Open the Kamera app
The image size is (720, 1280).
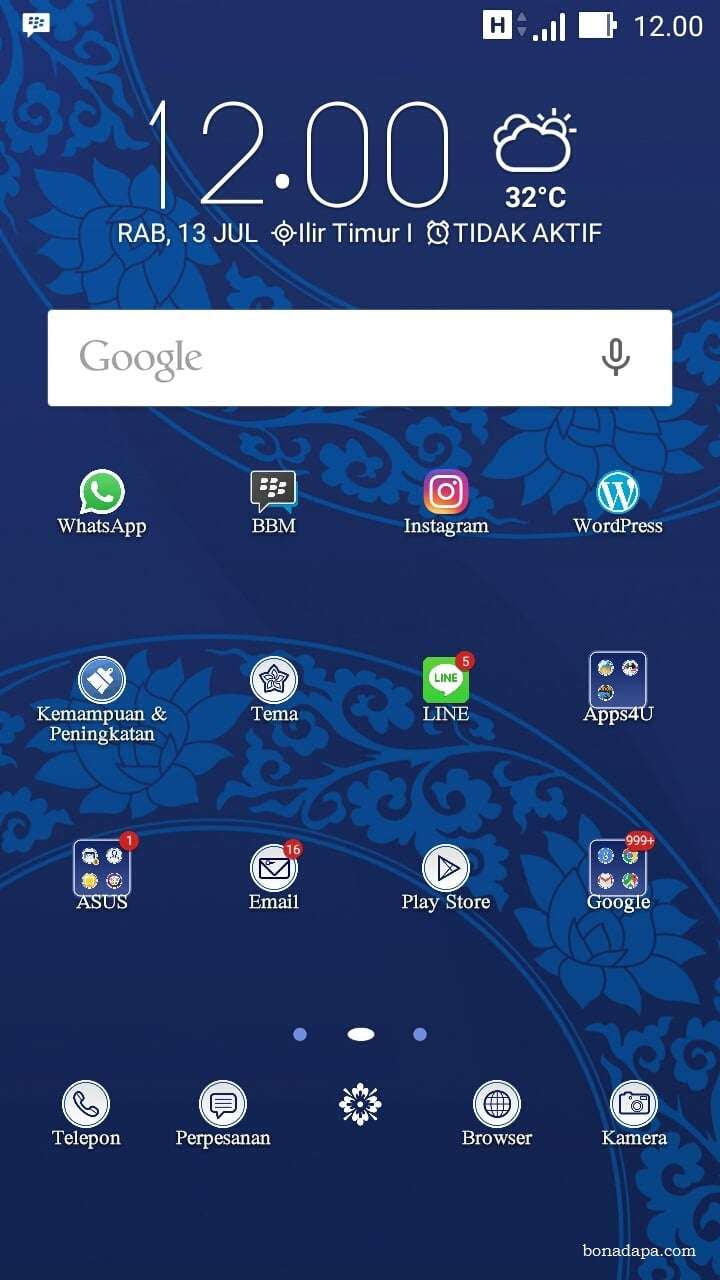tap(634, 1106)
